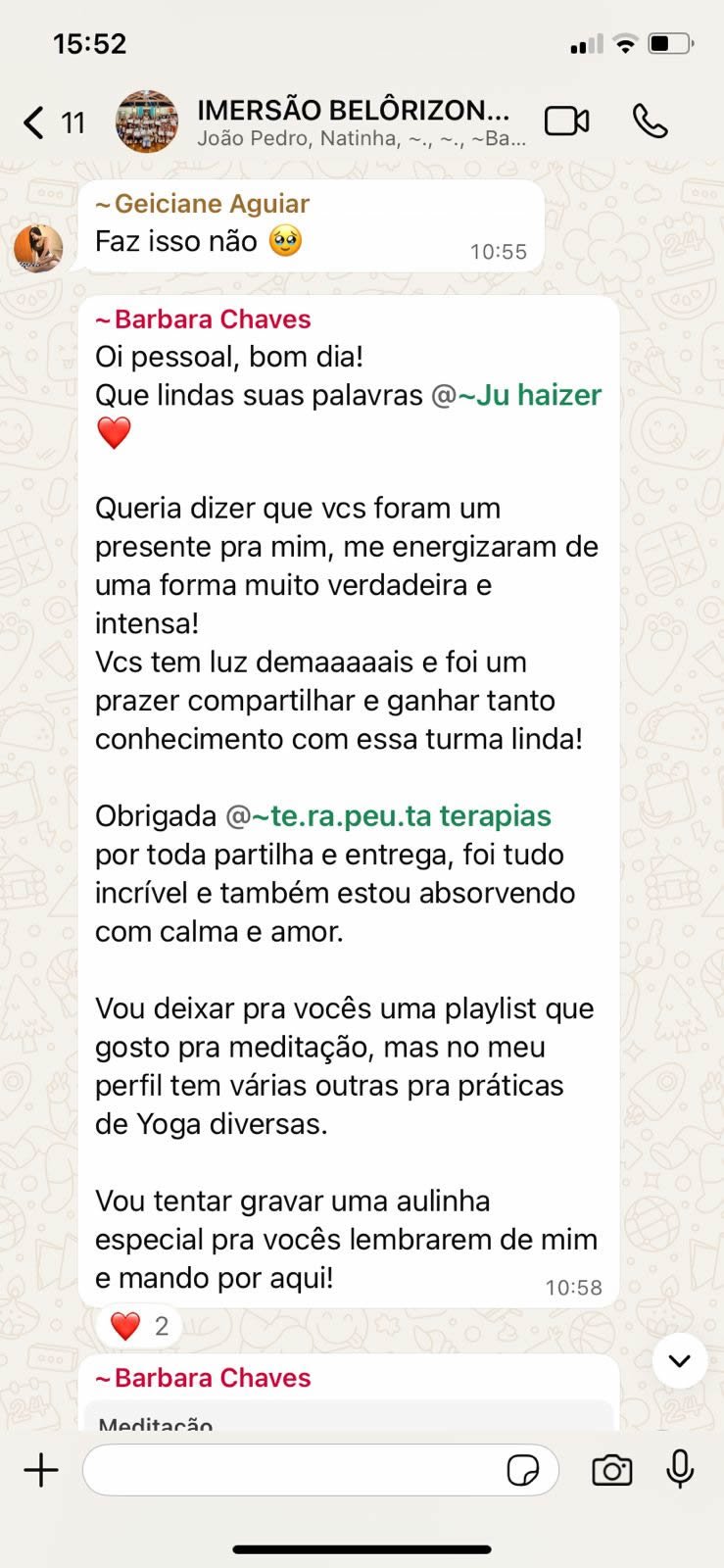Open Geiciane Aguiar's profile picture
The width and height of the screenshot is (724, 1568).
[x=38, y=247]
